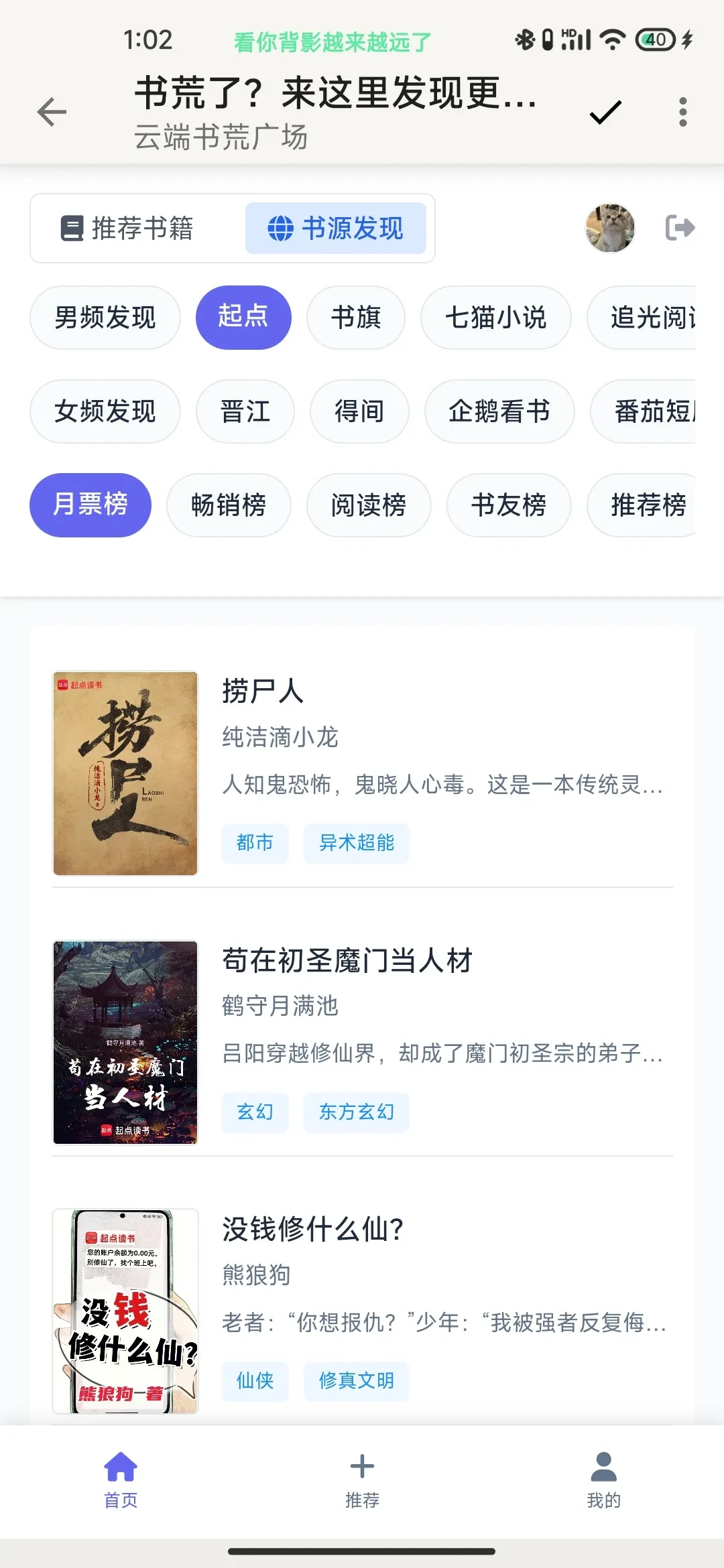Pick the 得间 source chip

tap(359, 411)
